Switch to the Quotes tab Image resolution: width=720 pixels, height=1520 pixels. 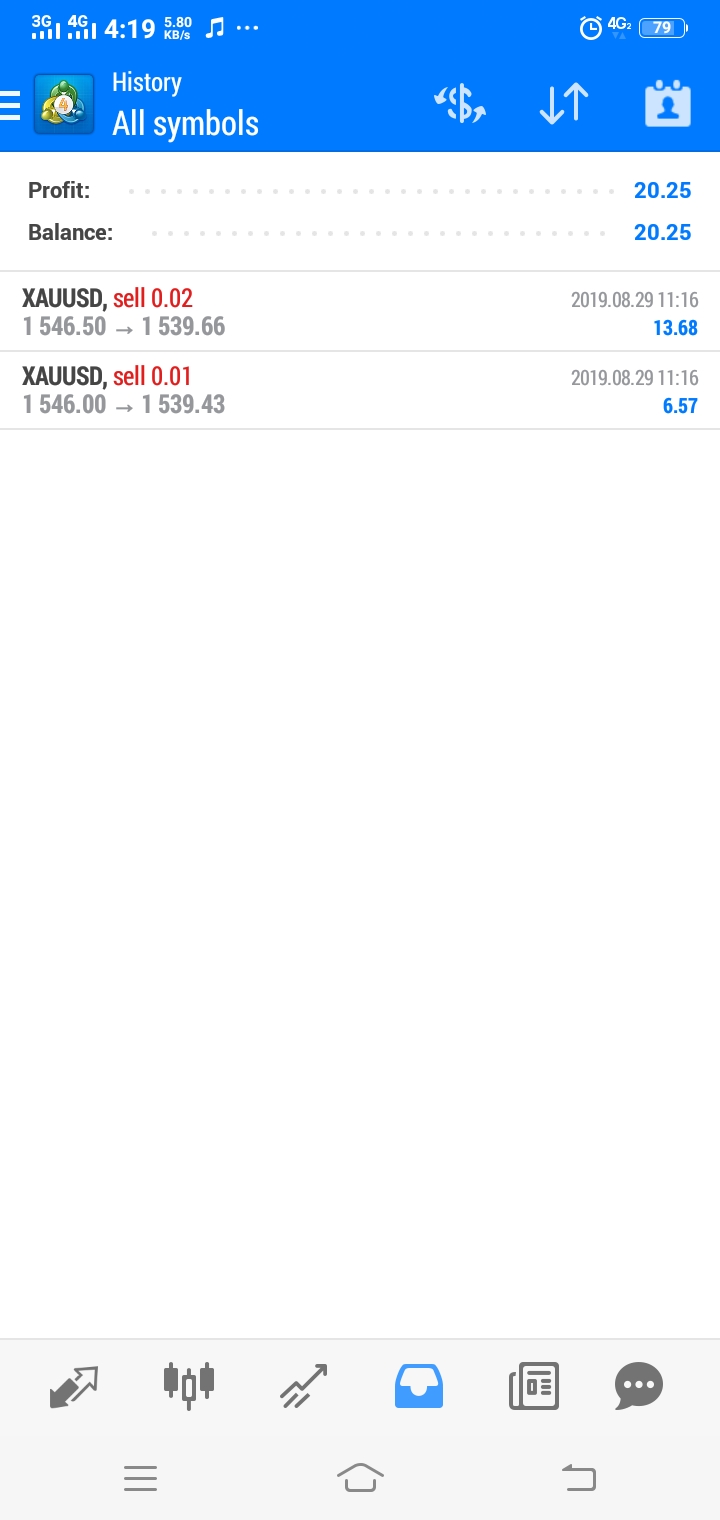[75, 1386]
